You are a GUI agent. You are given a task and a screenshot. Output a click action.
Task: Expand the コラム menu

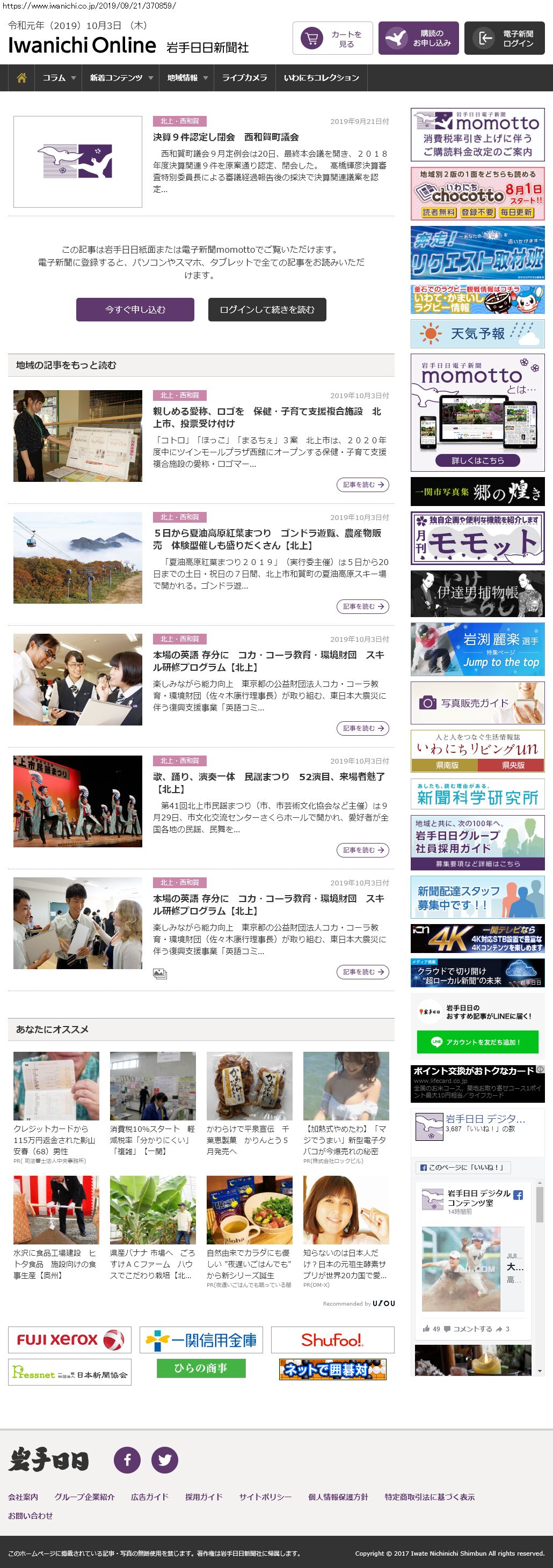click(59, 78)
